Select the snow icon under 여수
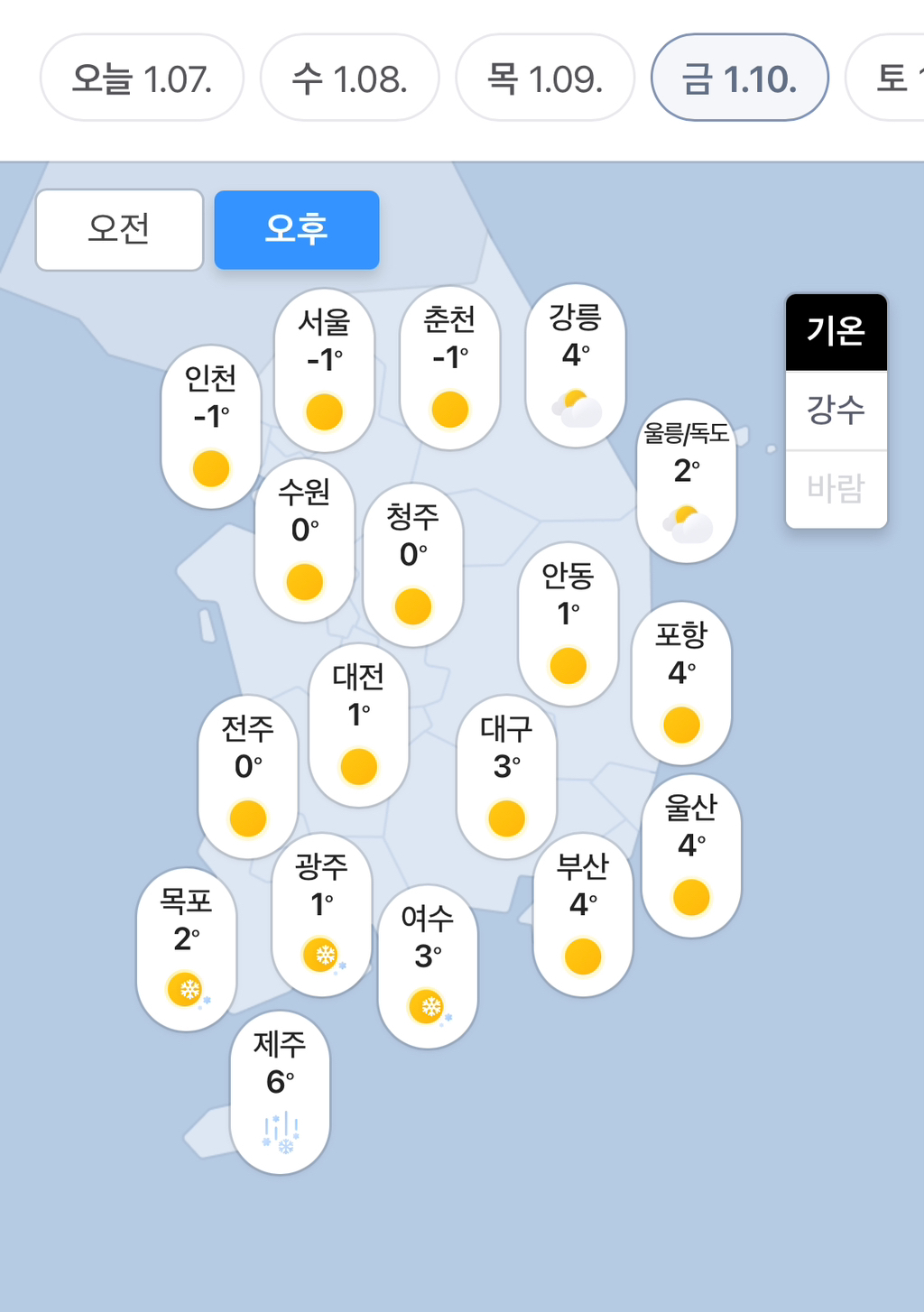Viewport: 924px width, 1312px height. click(x=429, y=1004)
